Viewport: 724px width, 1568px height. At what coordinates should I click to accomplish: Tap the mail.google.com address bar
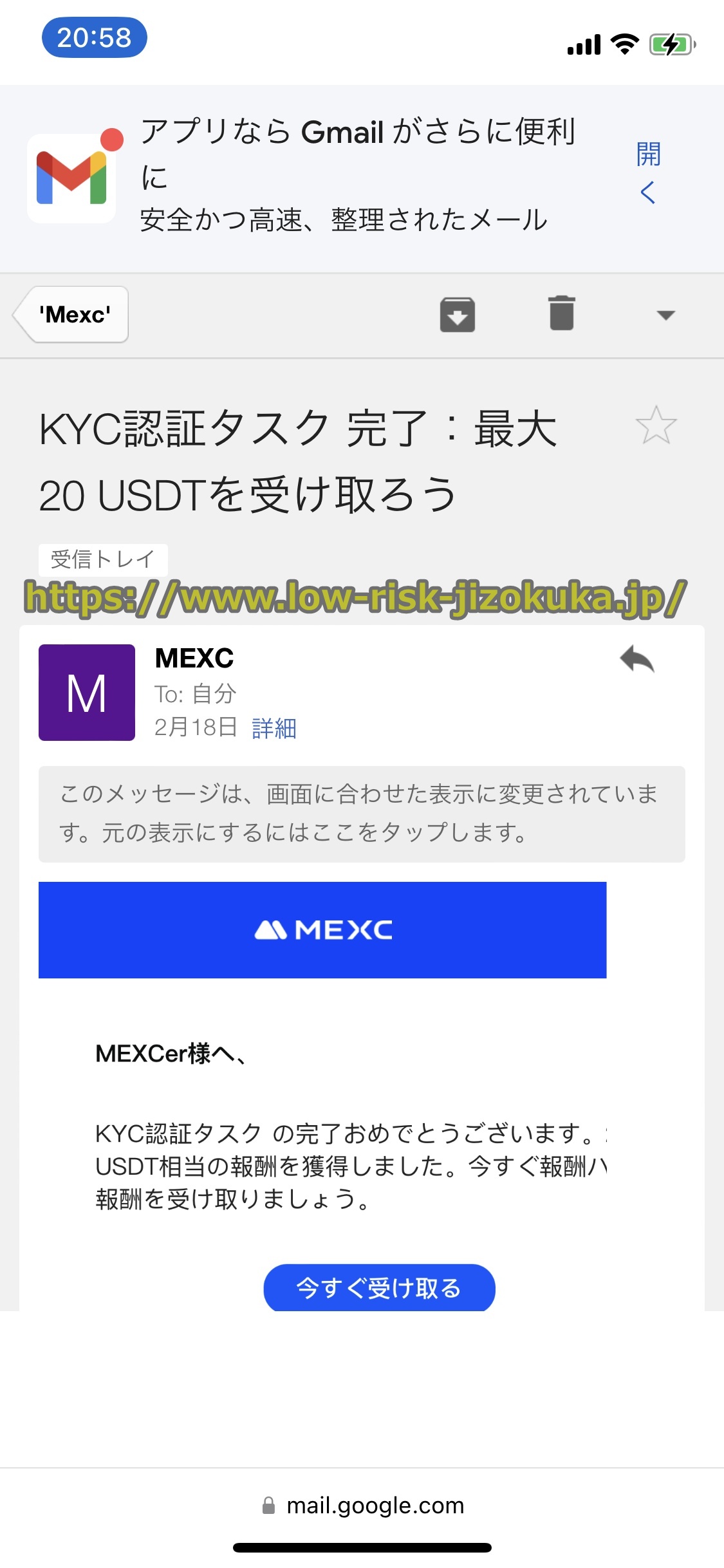(362, 1505)
